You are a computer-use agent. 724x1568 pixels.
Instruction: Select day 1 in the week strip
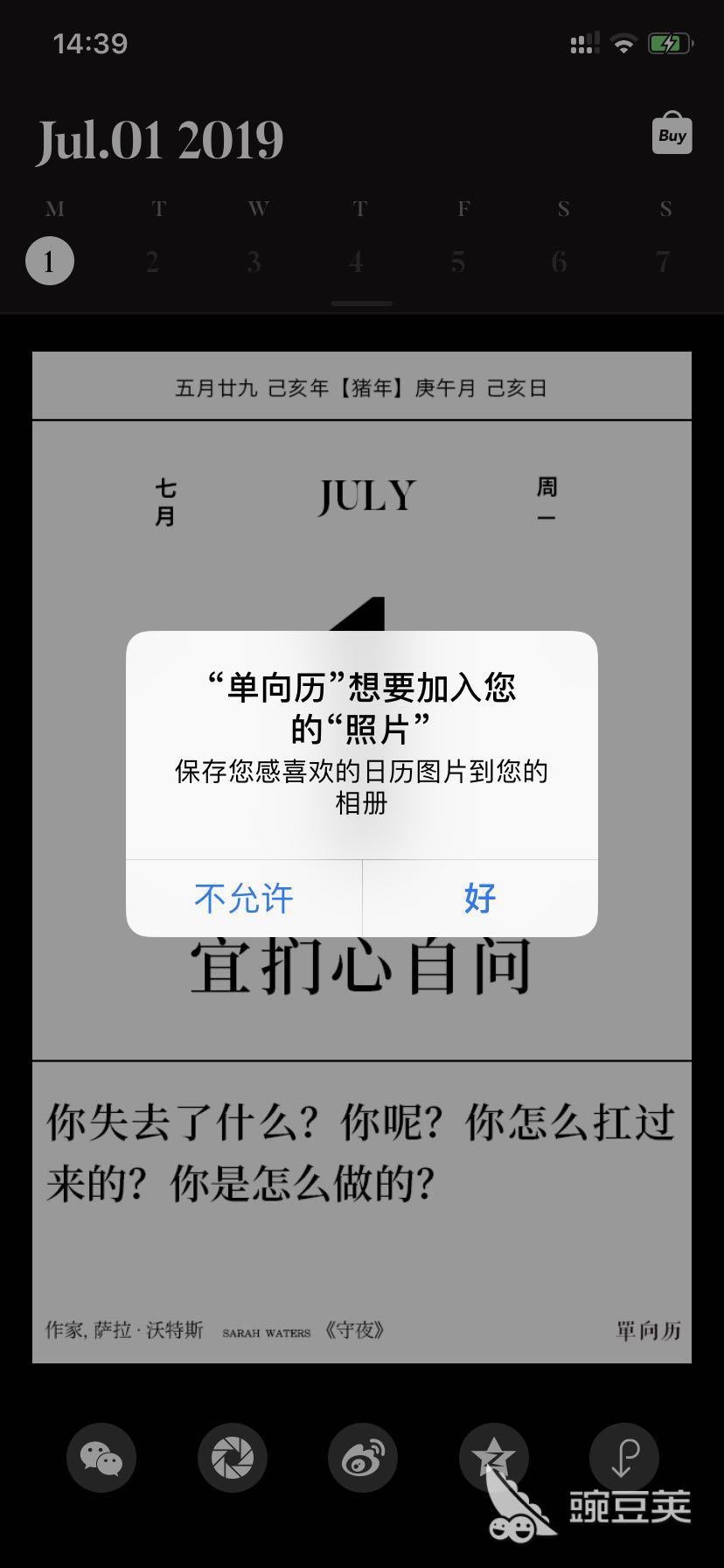50,262
